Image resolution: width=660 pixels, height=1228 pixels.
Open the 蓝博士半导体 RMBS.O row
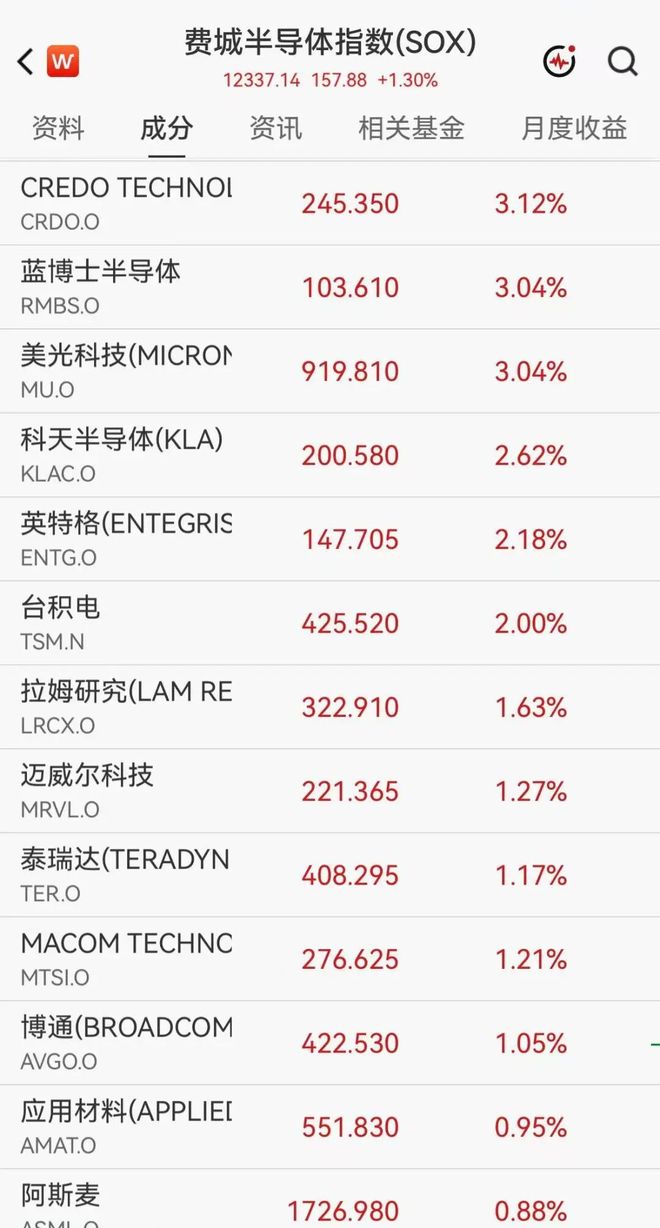[x=330, y=288]
